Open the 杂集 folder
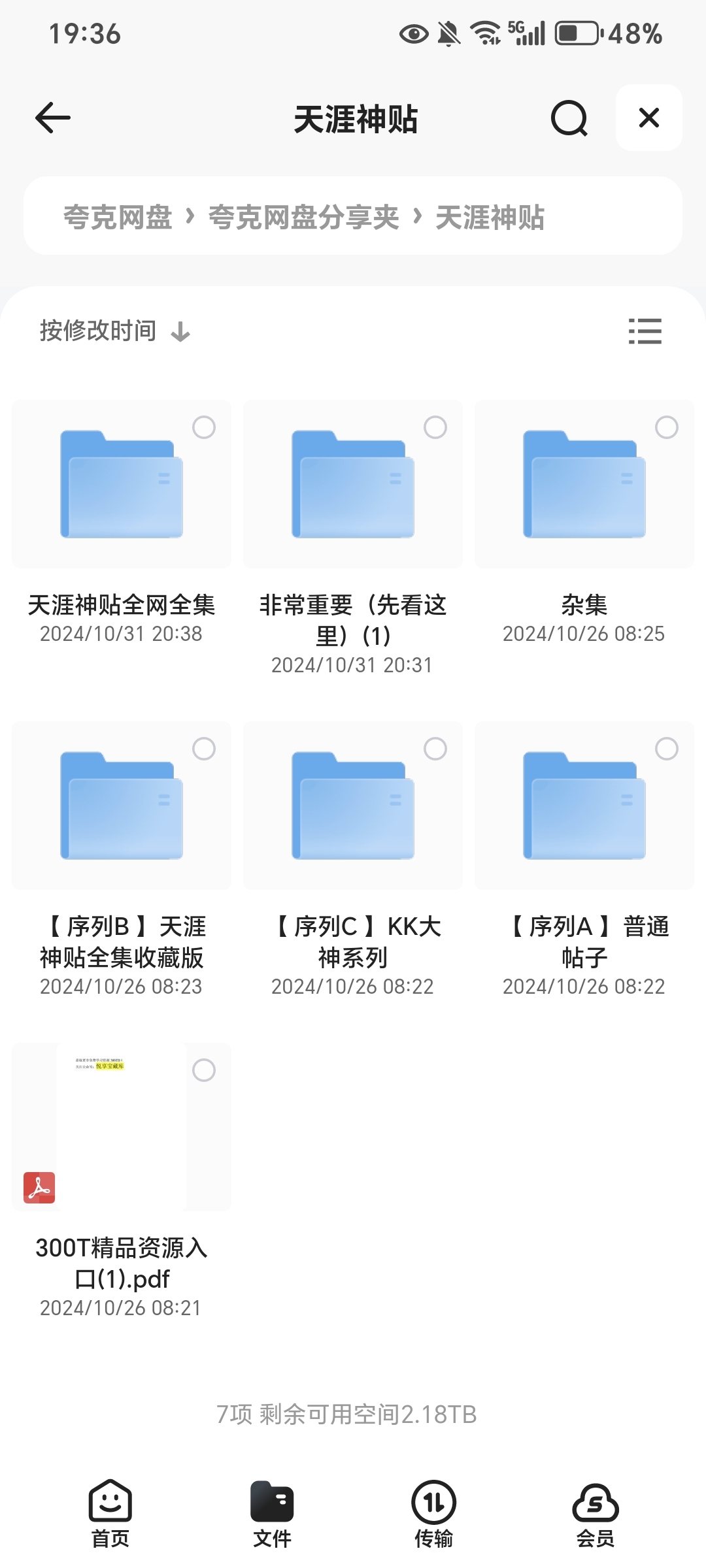Screen dimensions: 706x1568 coord(584,485)
